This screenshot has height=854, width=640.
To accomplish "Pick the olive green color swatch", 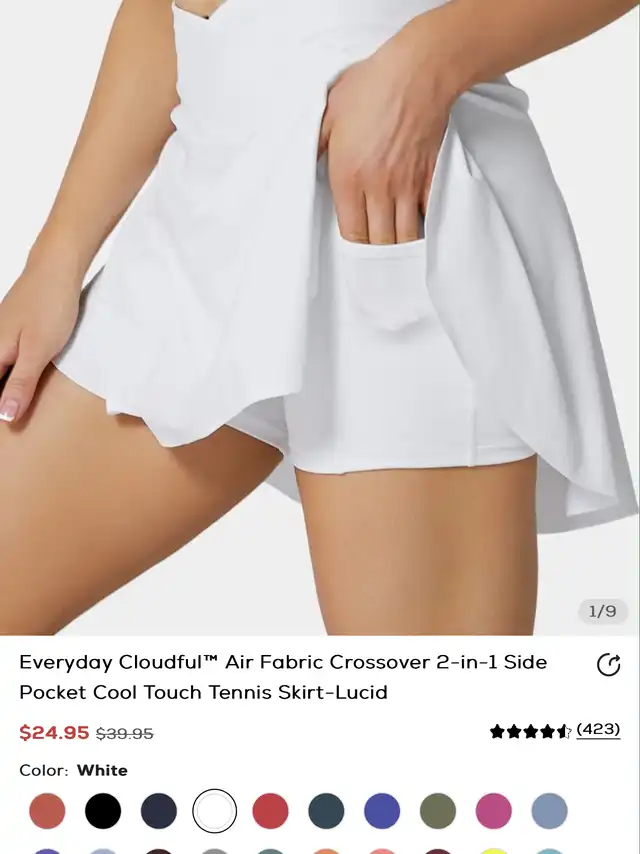I will click(438, 811).
